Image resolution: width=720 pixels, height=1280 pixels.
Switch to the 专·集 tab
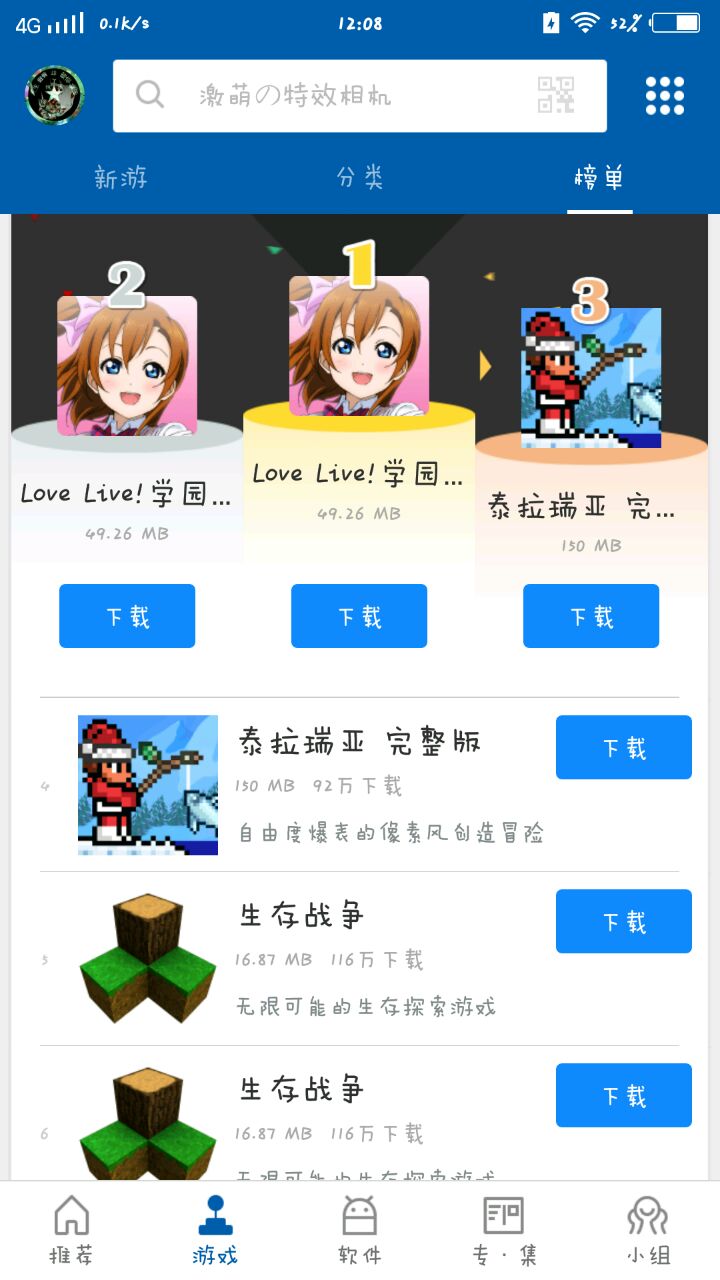[503, 1230]
